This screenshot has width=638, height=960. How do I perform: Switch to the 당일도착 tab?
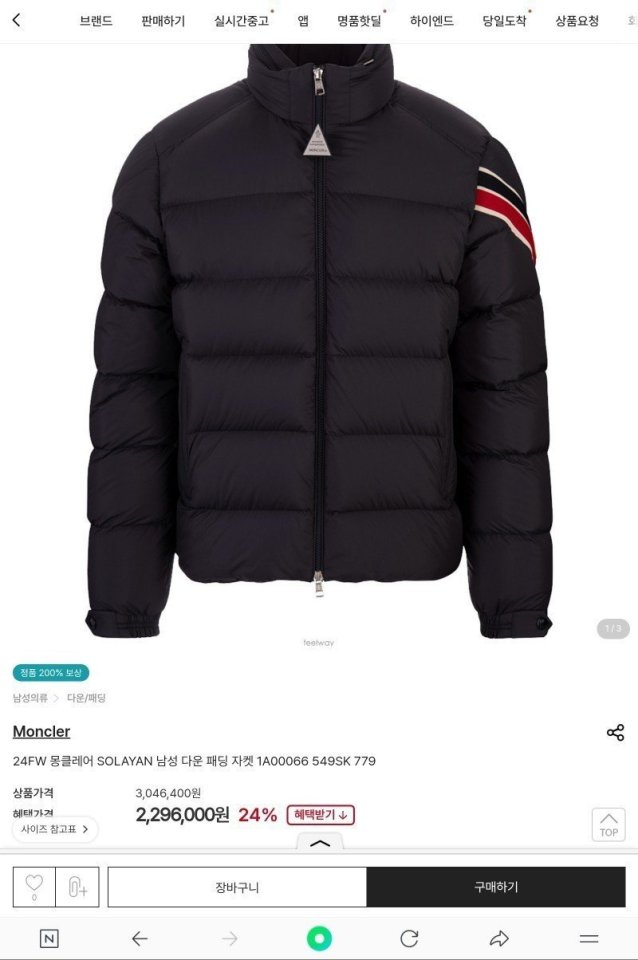504,21
